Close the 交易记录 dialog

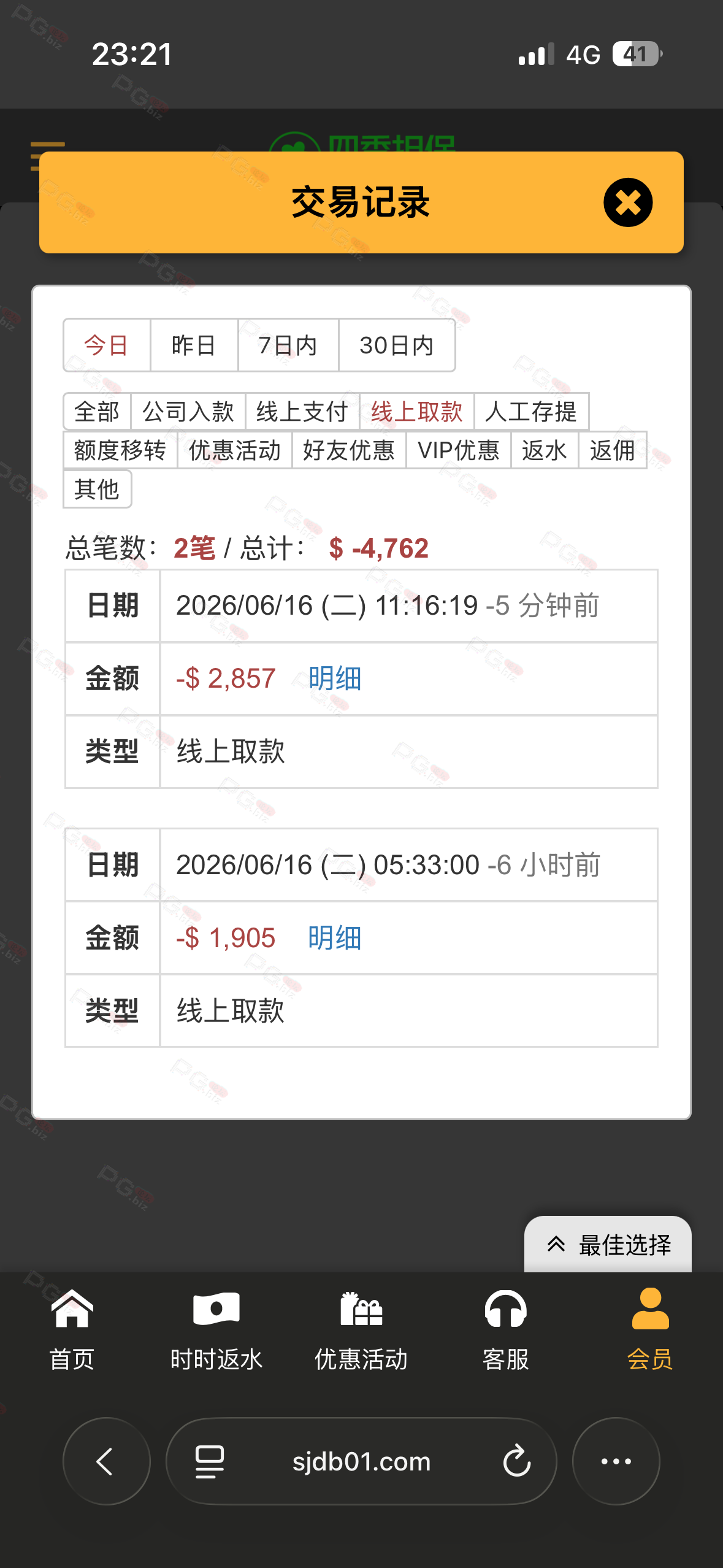pyautogui.click(x=628, y=202)
